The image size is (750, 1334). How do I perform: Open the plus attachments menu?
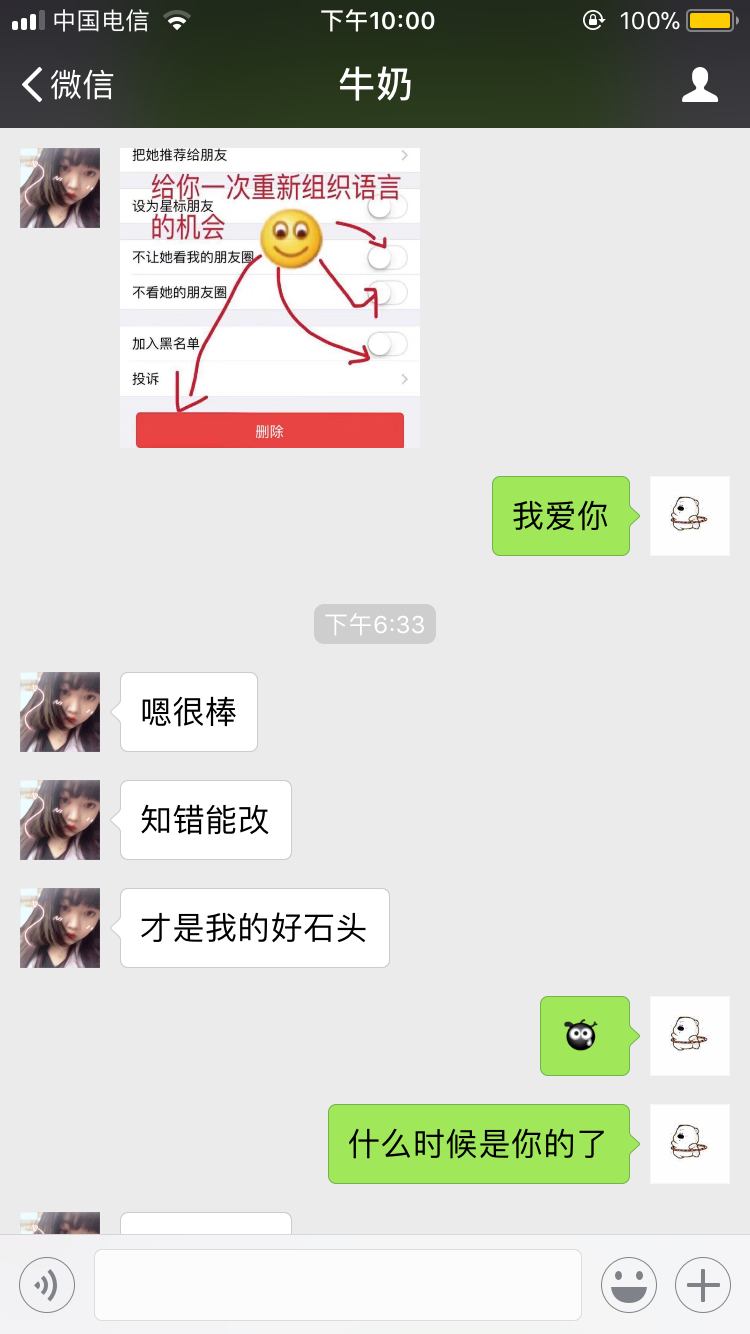pos(703,1284)
